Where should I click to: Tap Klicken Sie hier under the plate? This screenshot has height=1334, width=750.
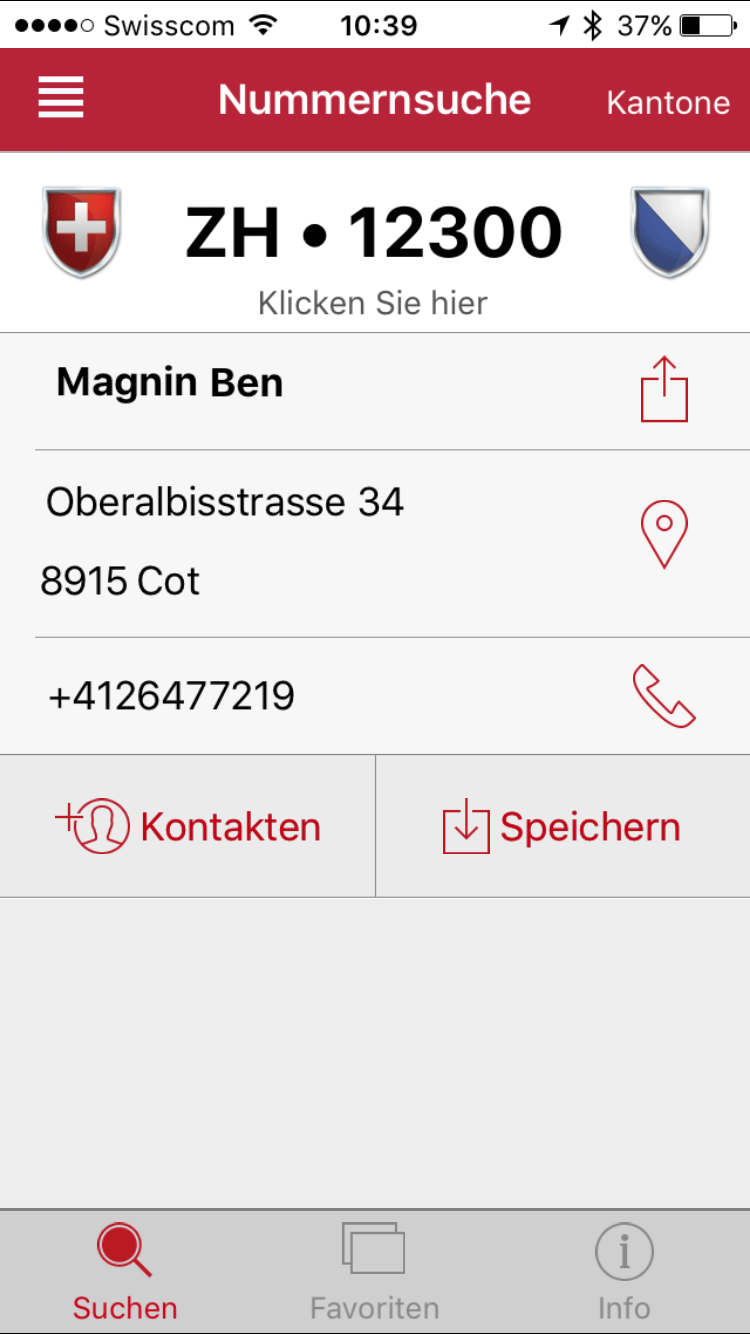pyautogui.click(x=374, y=302)
